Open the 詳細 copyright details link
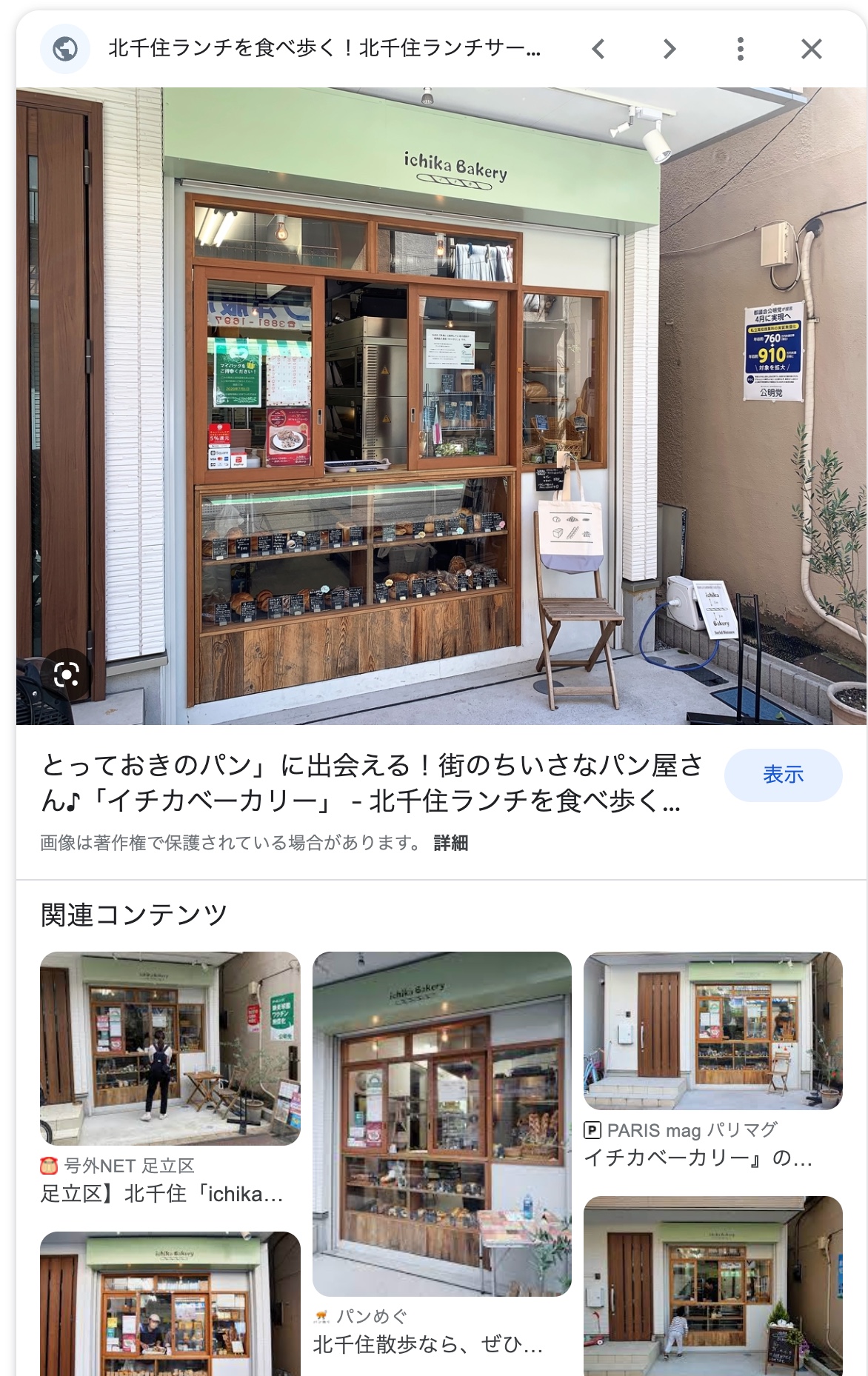 pyautogui.click(x=450, y=843)
